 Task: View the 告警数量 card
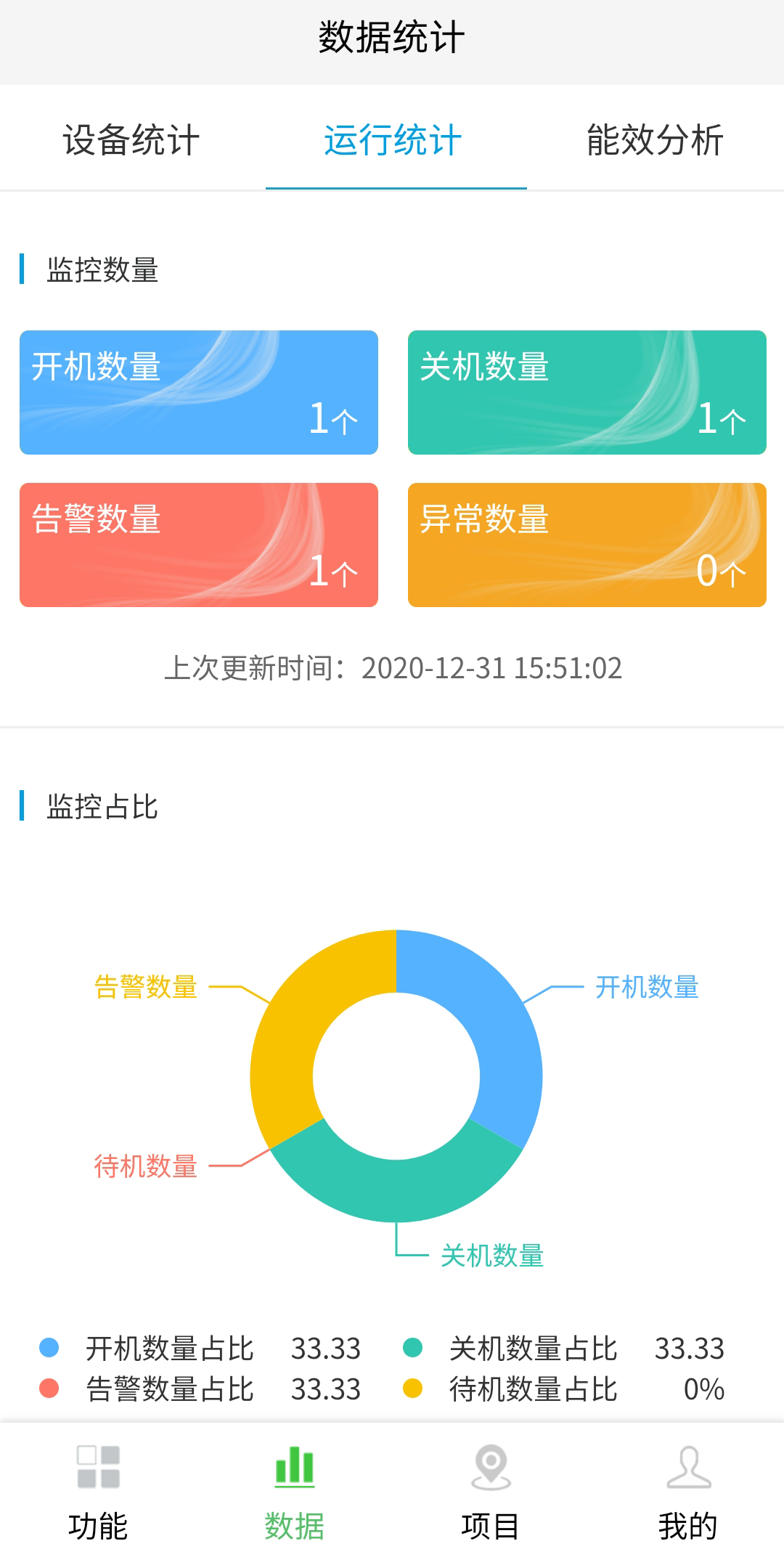199,545
